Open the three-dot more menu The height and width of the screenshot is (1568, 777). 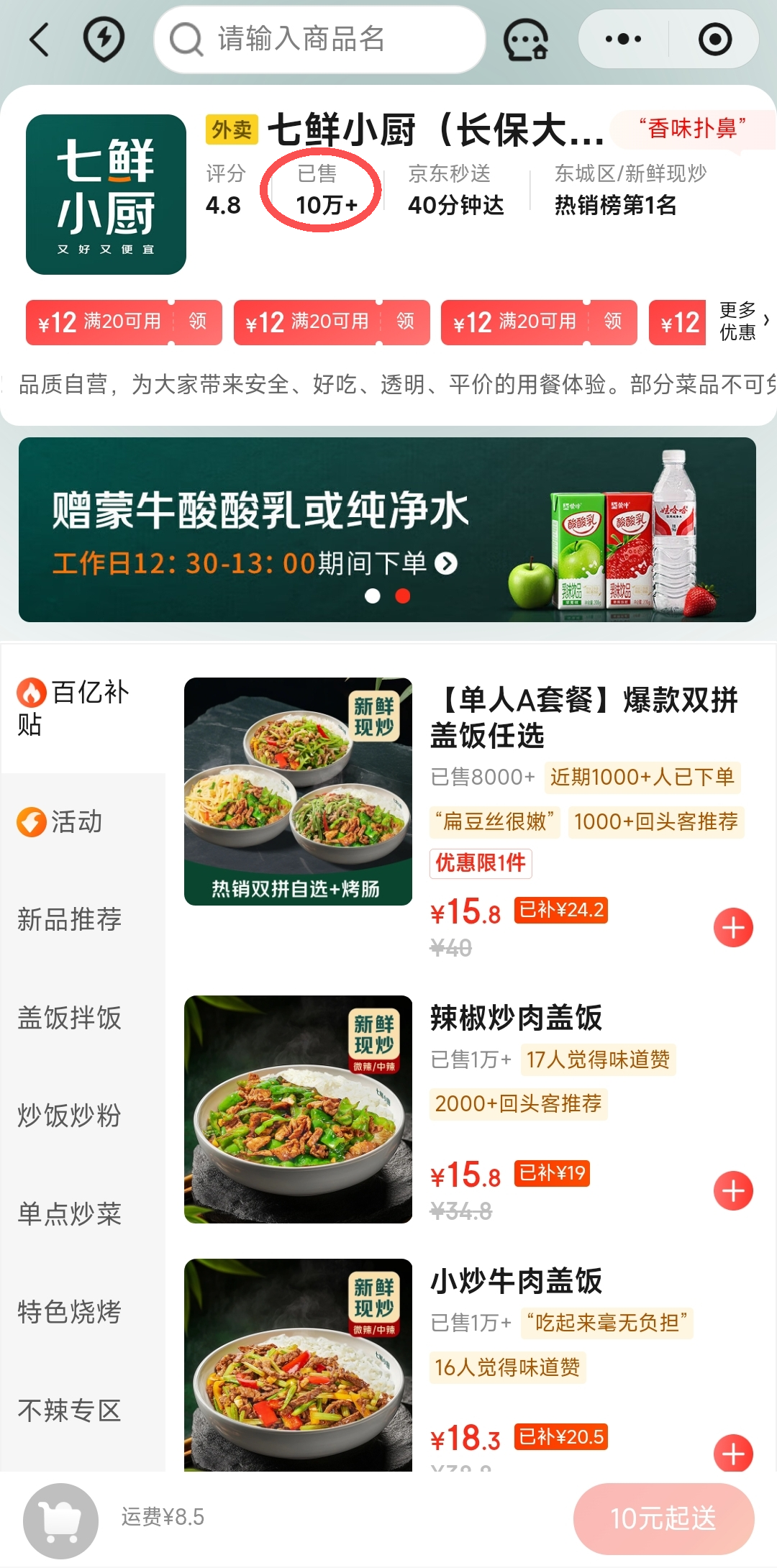click(x=624, y=39)
